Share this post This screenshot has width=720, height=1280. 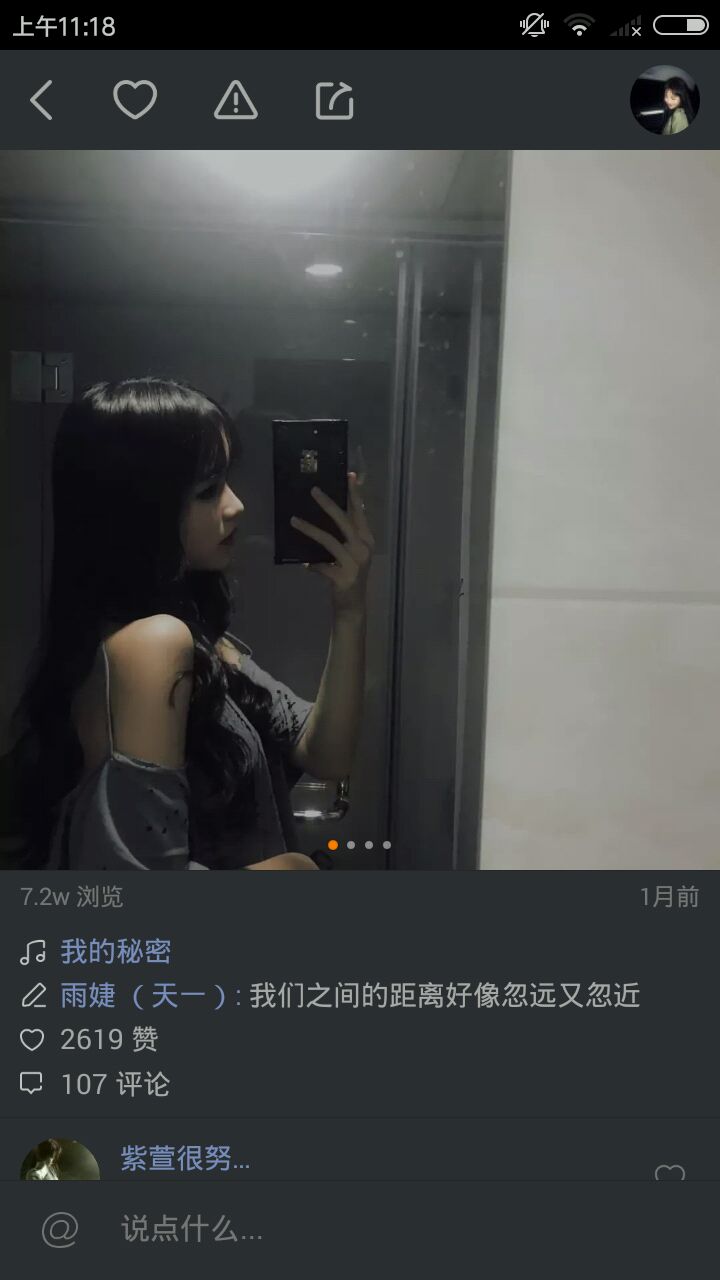tap(334, 101)
